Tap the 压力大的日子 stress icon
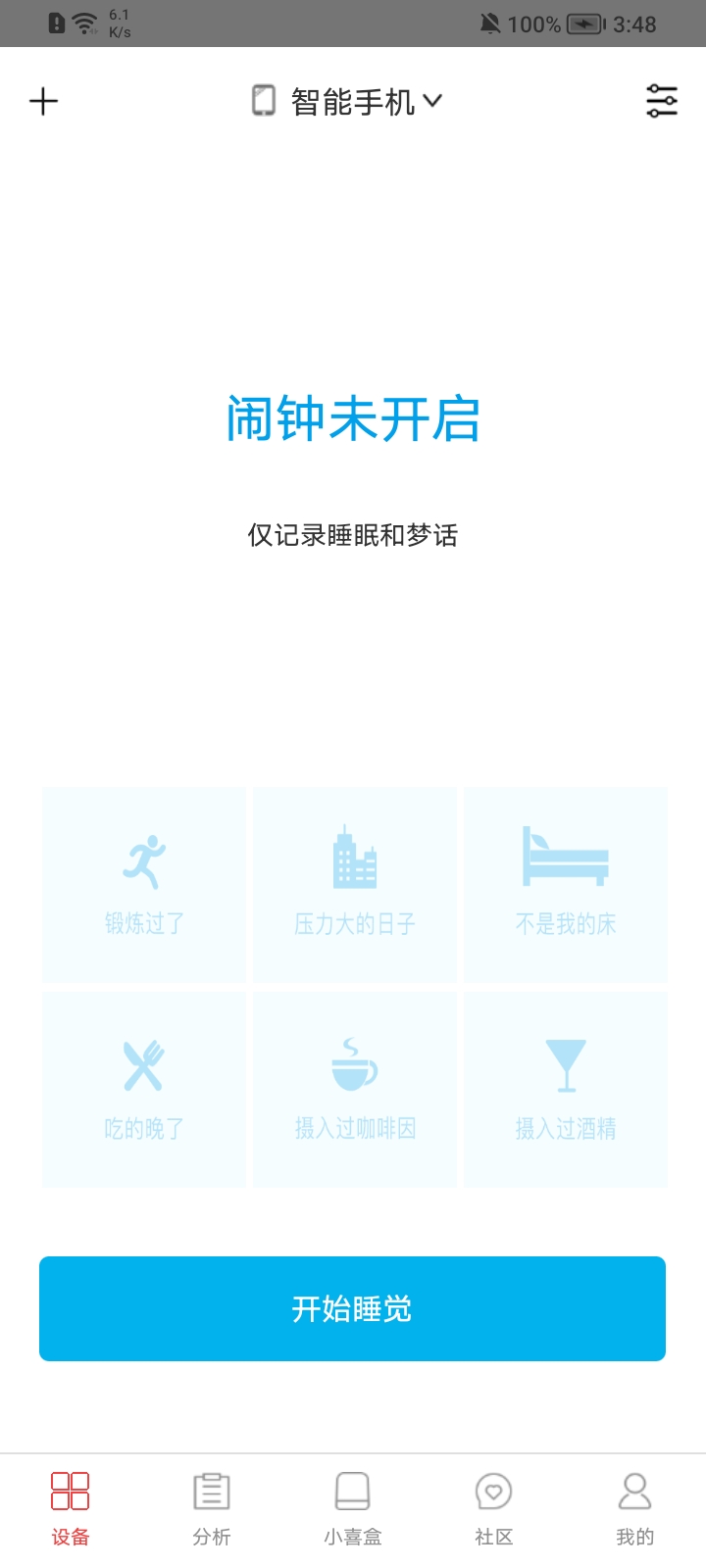 pos(354,855)
